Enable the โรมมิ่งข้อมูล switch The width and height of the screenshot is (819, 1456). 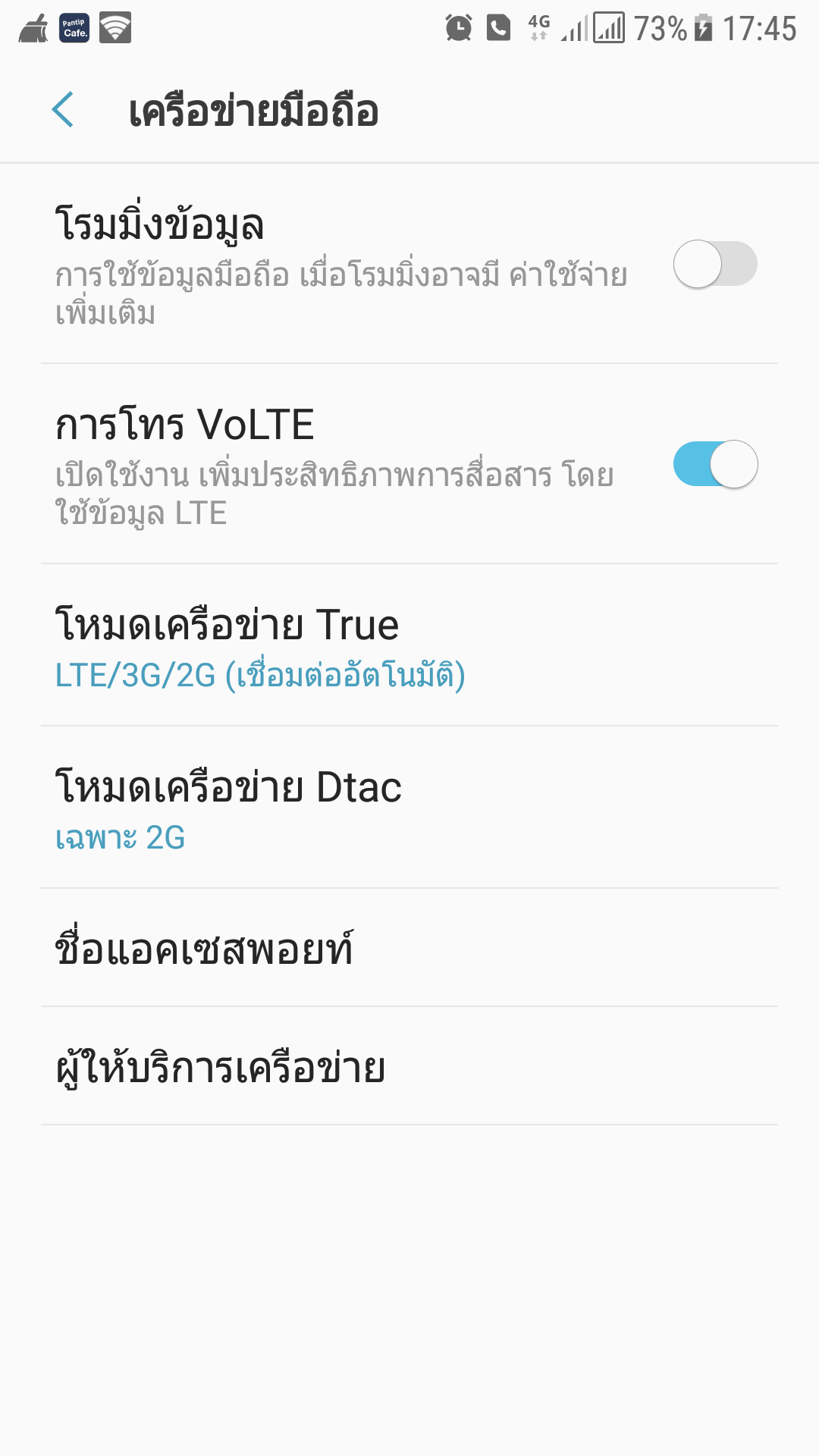pyautogui.click(x=715, y=264)
